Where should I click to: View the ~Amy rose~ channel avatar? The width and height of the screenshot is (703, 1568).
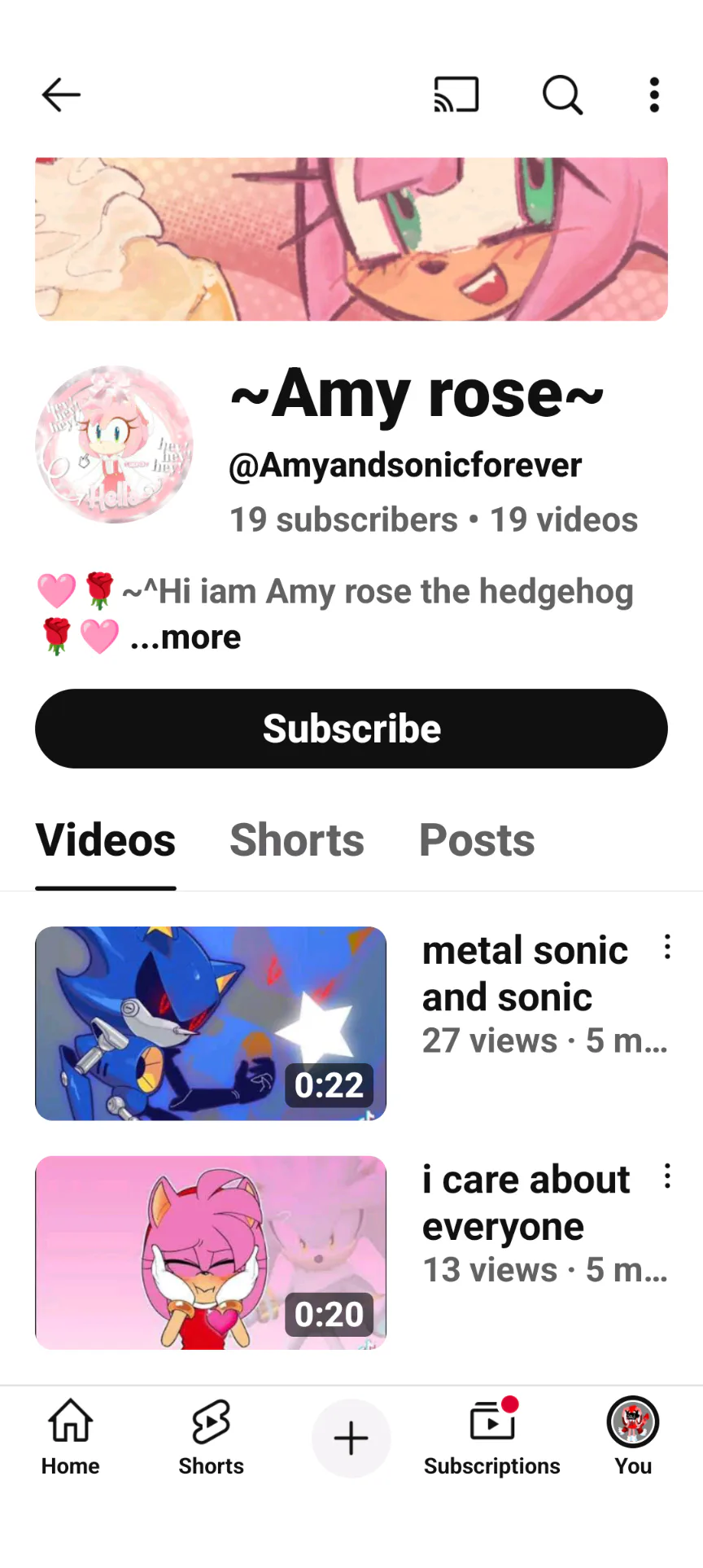coord(114,445)
